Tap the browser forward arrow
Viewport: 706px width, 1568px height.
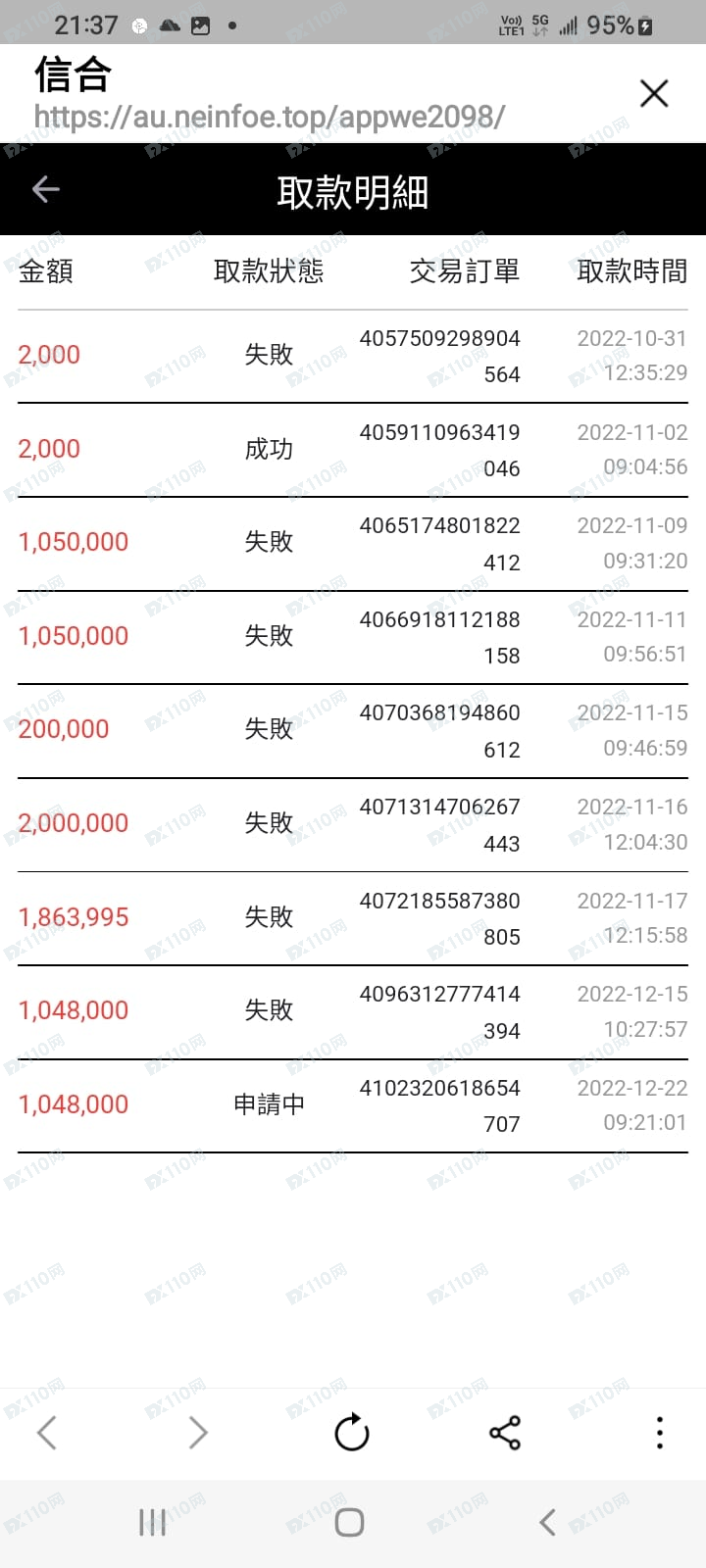[x=198, y=1433]
